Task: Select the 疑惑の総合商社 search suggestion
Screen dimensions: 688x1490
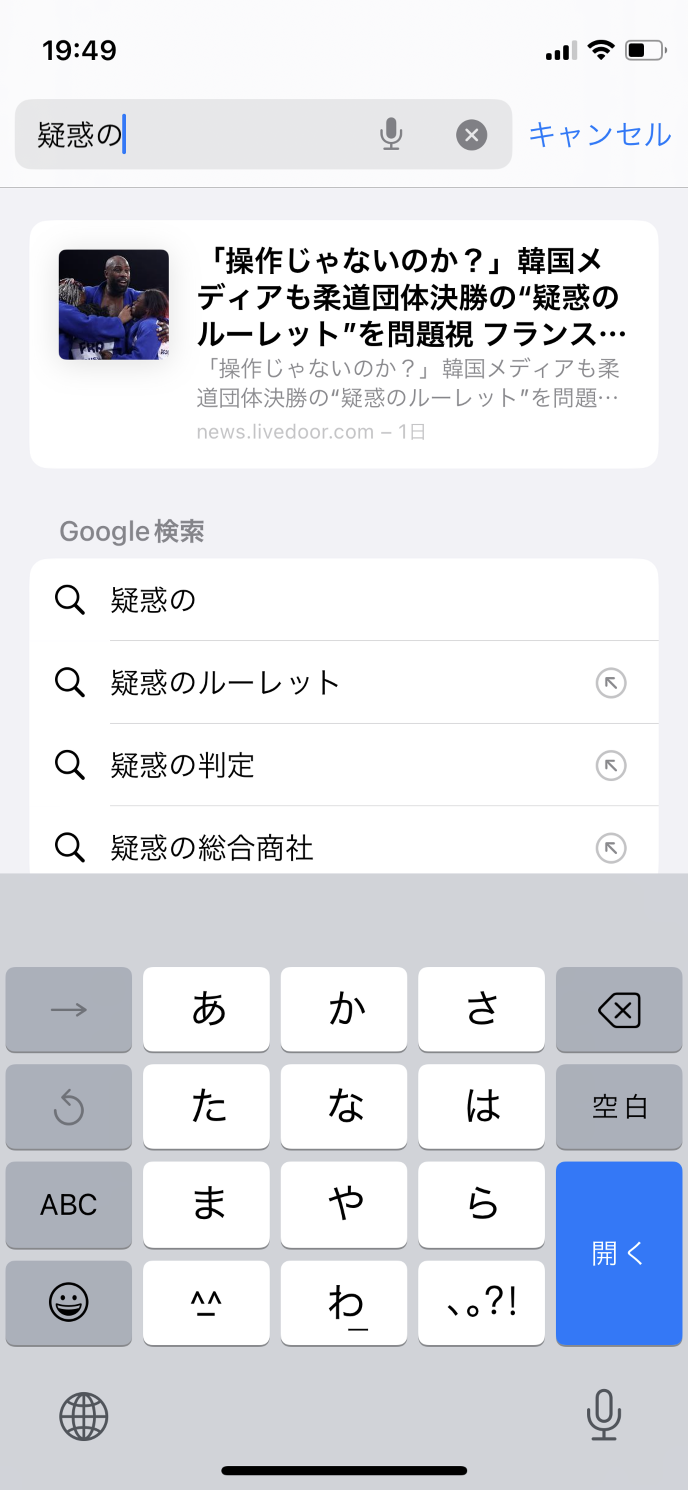Action: point(330,848)
